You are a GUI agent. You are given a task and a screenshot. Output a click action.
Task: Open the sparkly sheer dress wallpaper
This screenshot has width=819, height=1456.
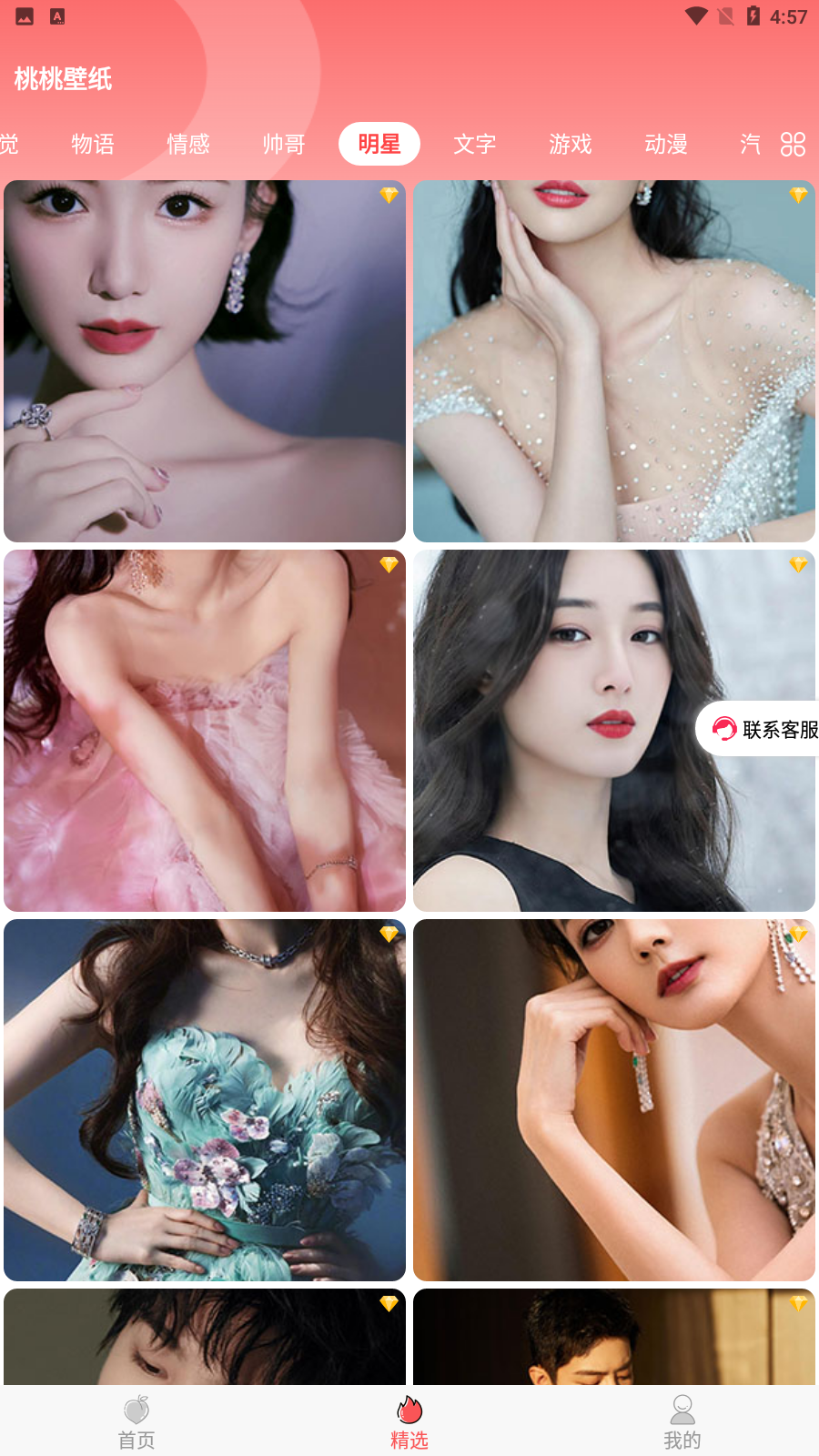pos(614,361)
